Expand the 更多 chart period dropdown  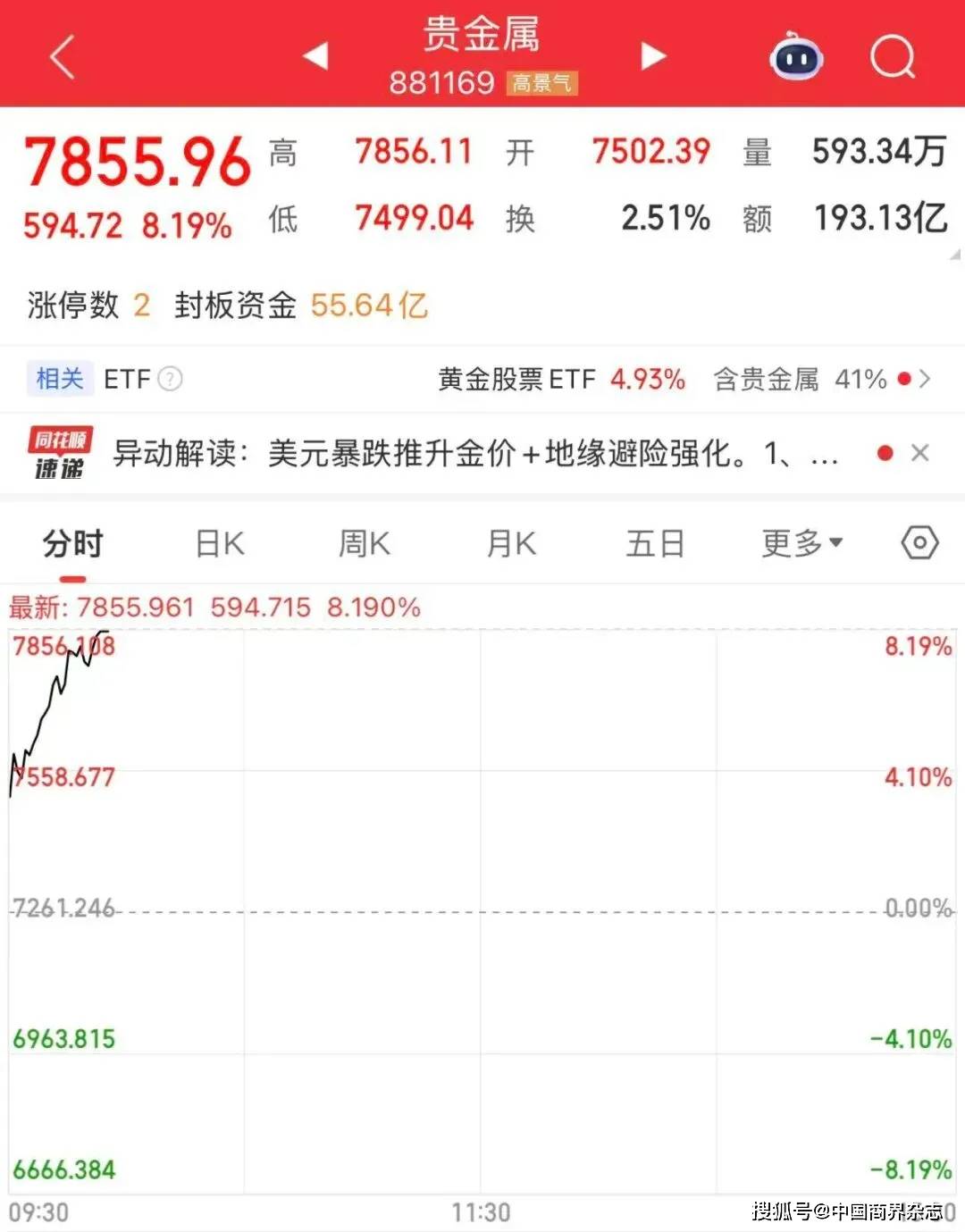pos(801,543)
